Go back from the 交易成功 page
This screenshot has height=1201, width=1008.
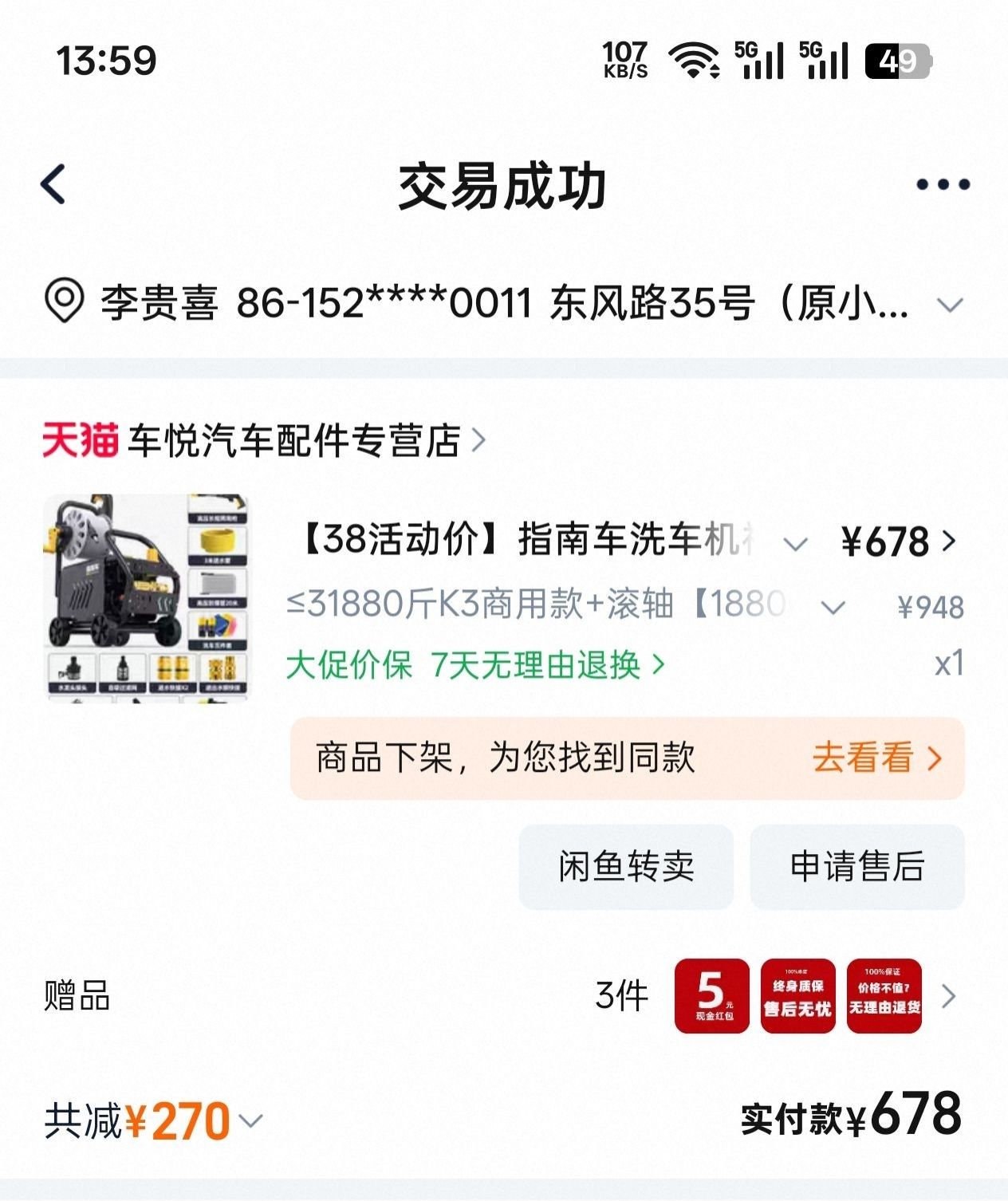tap(53, 185)
